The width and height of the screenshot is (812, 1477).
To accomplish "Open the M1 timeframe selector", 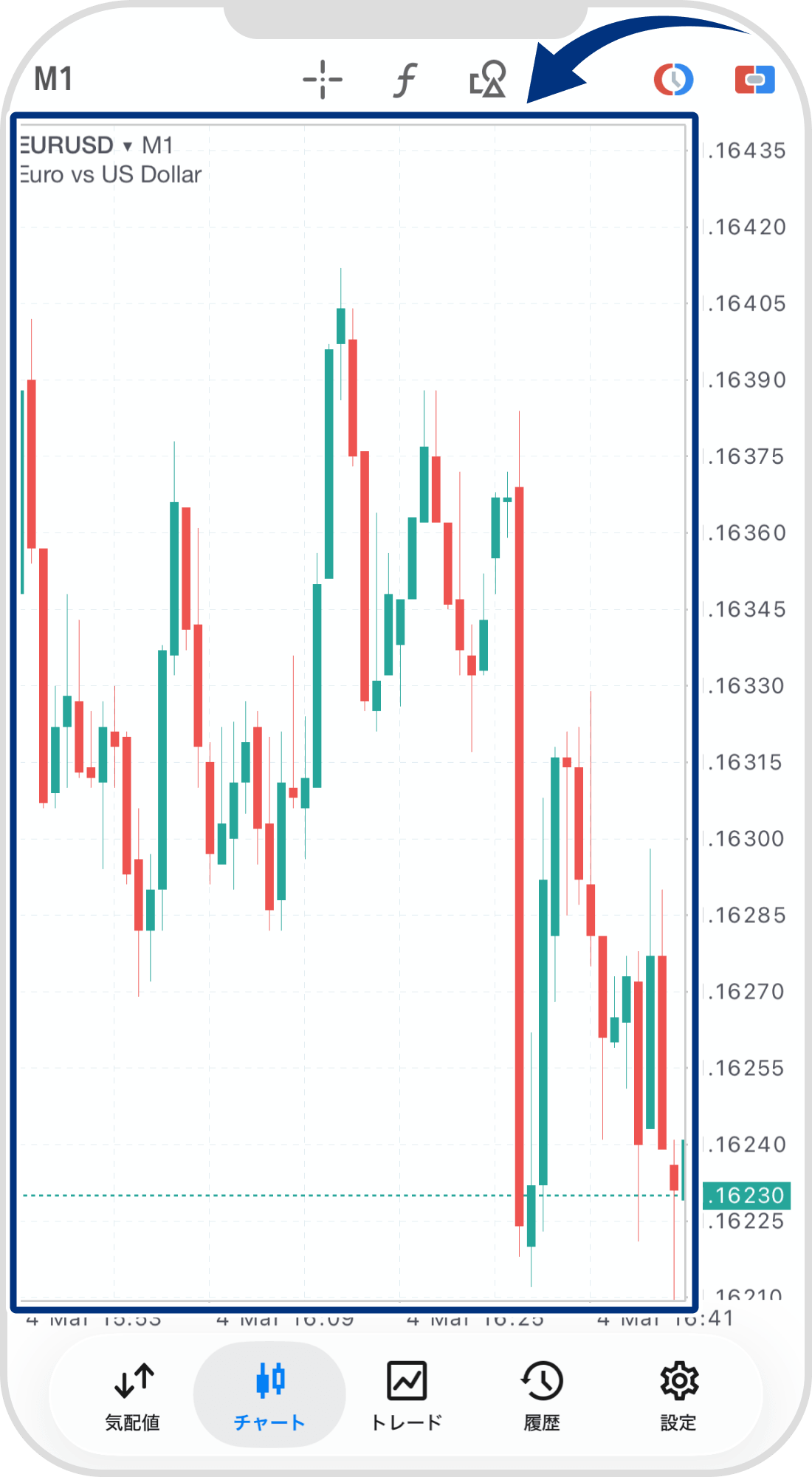I will click(54, 79).
